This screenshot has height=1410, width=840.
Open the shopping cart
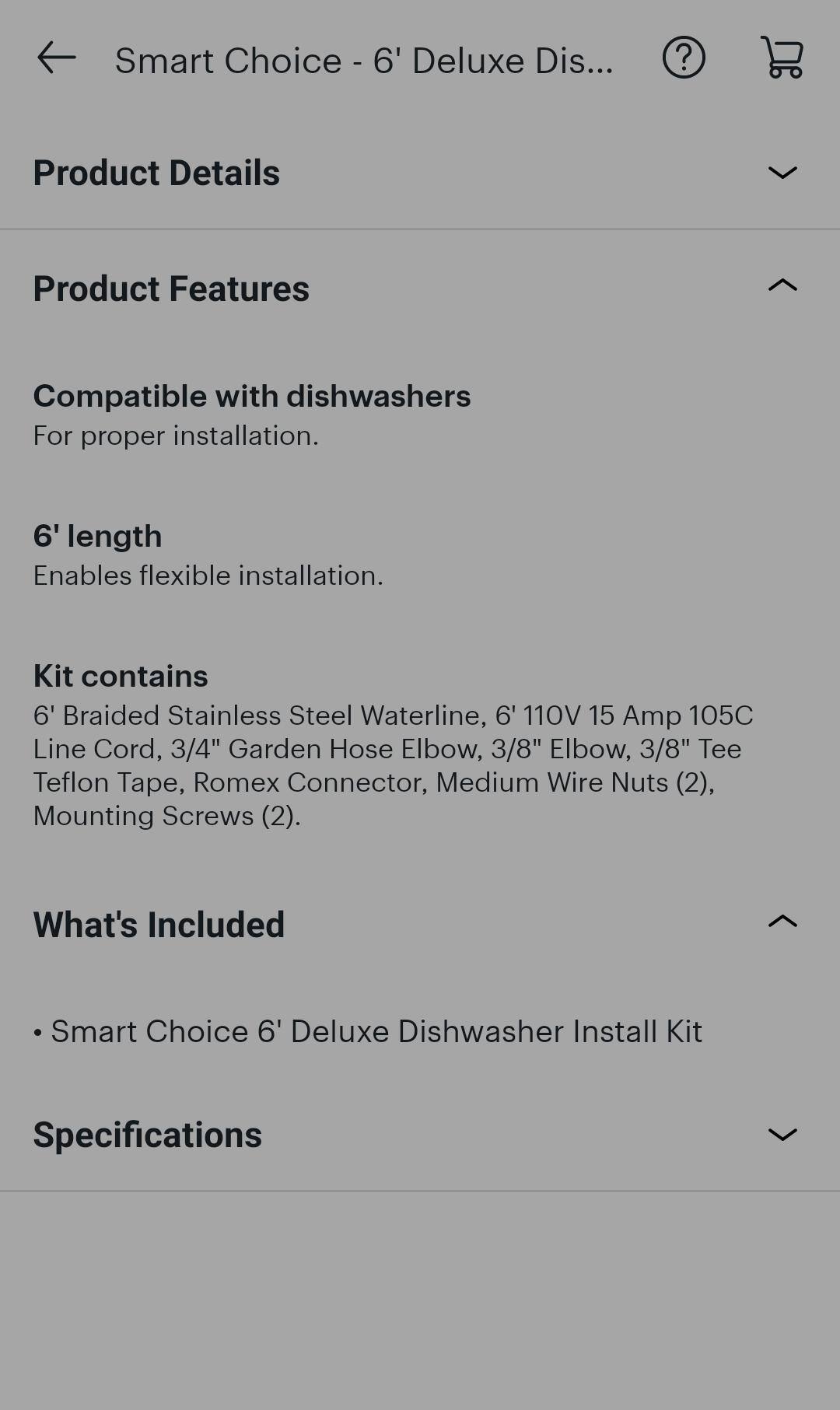(782, 58)
